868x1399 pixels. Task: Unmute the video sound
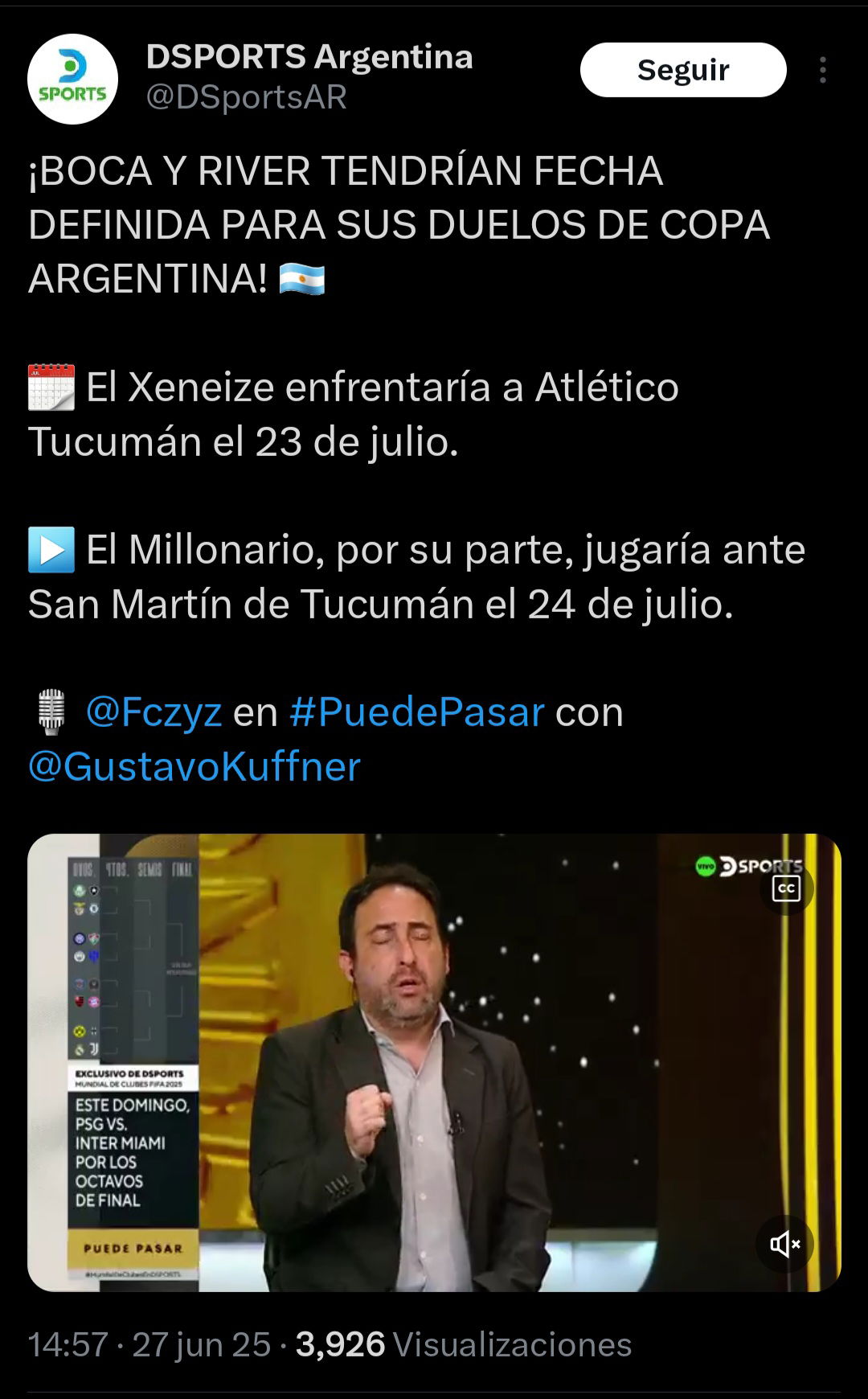(784, 1244)
